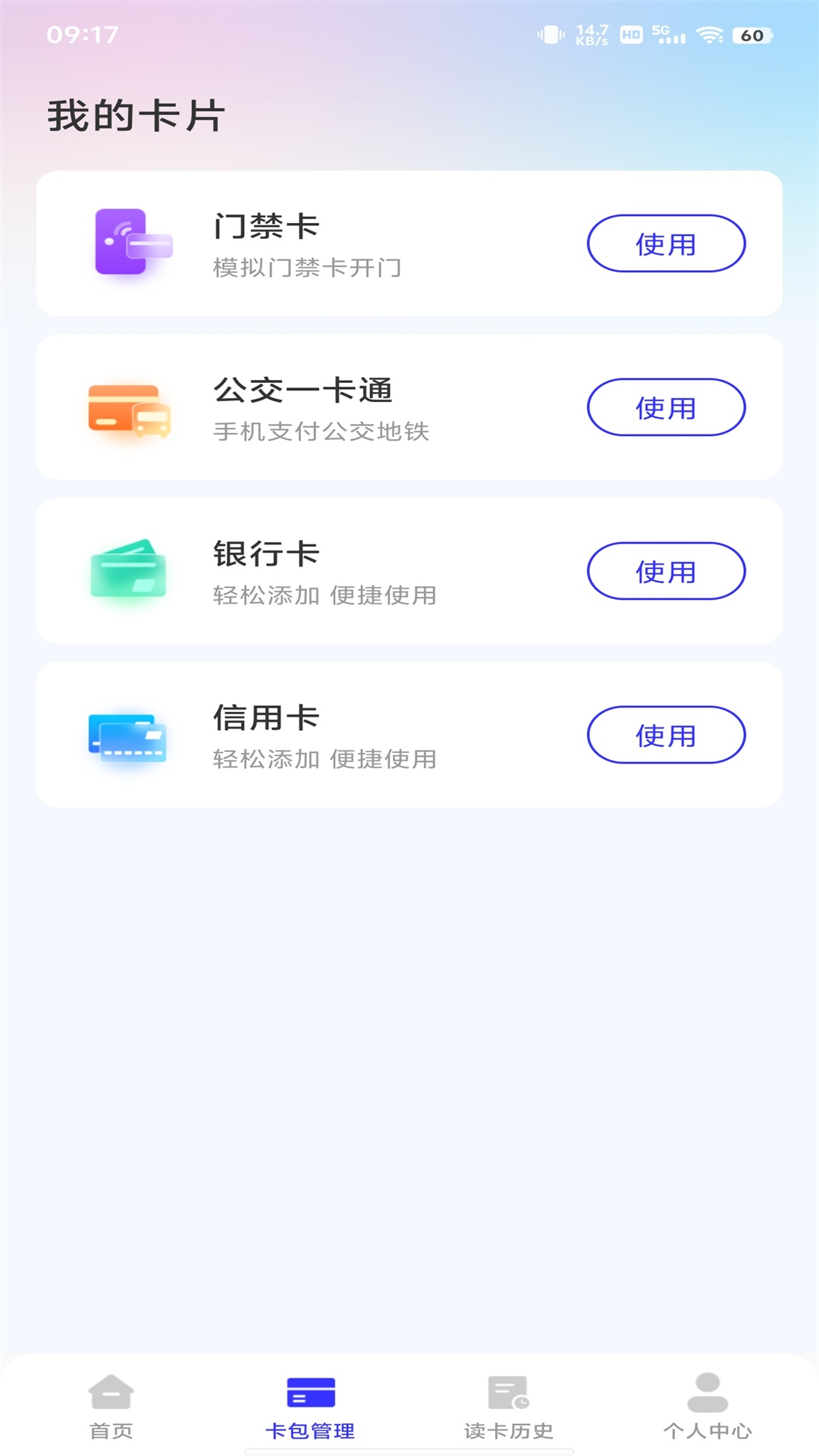Click the blue credit card icon

tap(127, 734)
